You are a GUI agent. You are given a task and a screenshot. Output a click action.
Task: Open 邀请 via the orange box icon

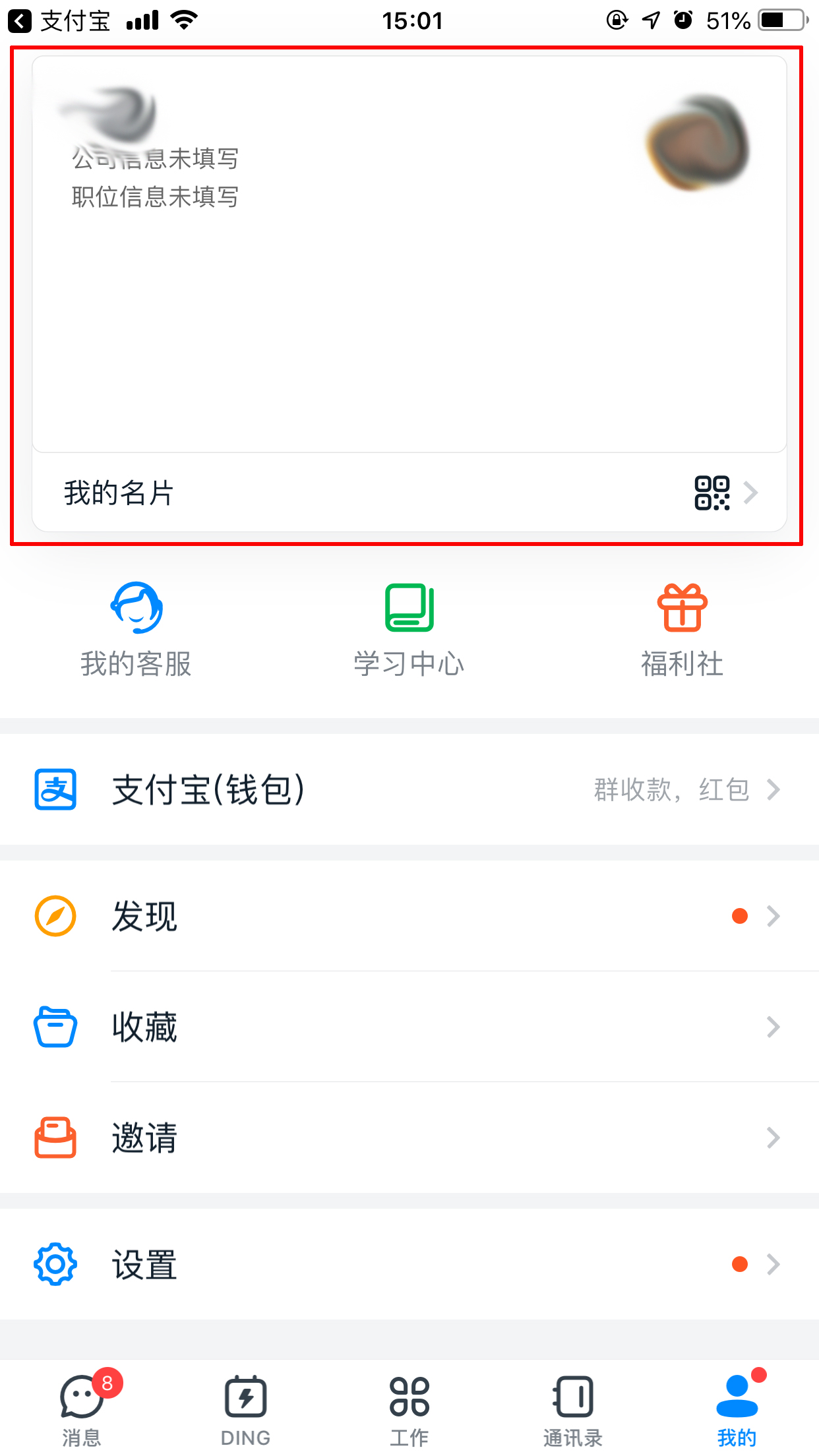click(55, 1137)
